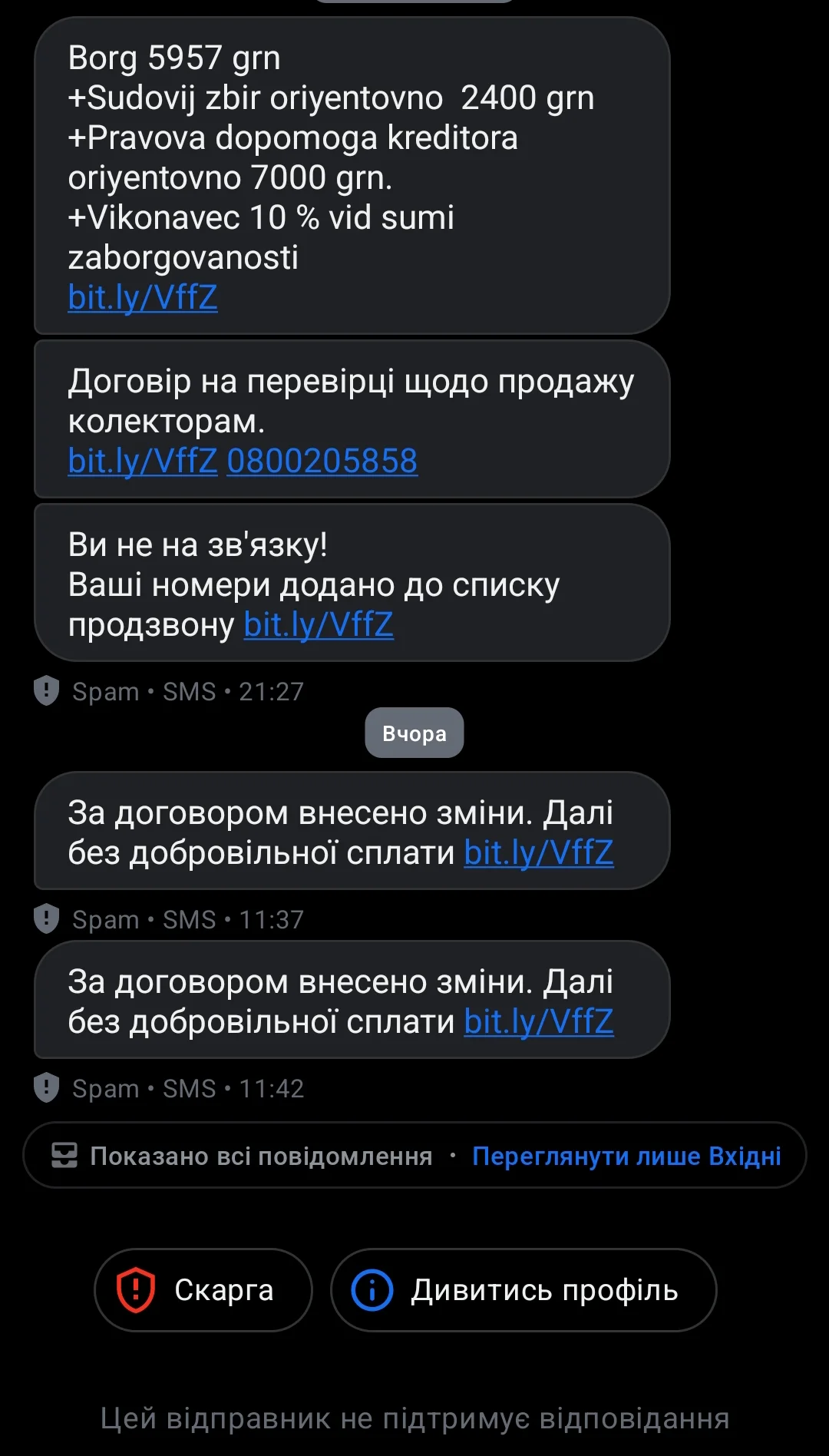This screenshot has width=829, height=1456.
Task: Open bit.ly link in the продзвону message
Action: (x=319, y=625)
